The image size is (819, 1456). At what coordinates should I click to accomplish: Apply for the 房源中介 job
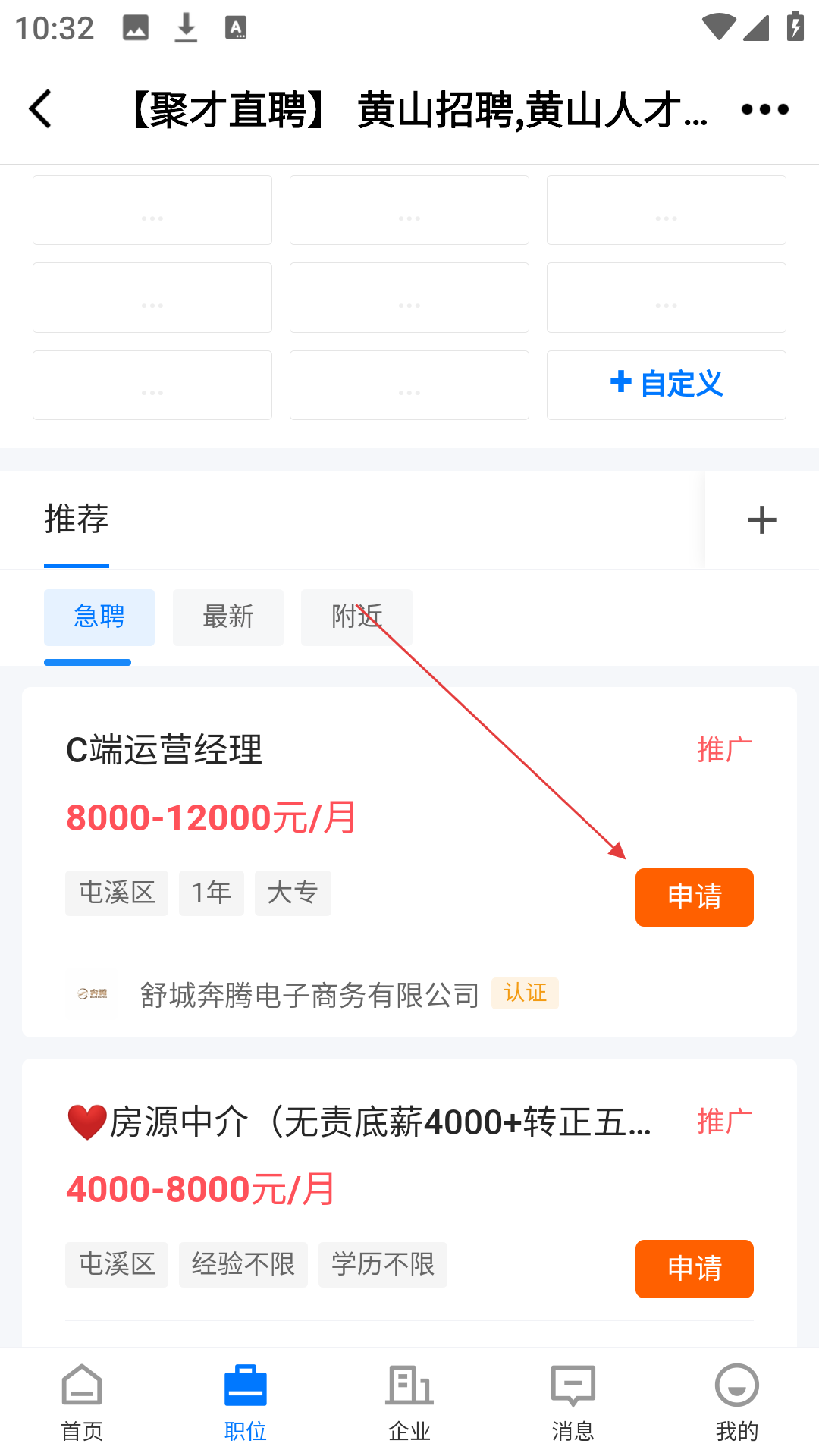(x=694, y=1269)
